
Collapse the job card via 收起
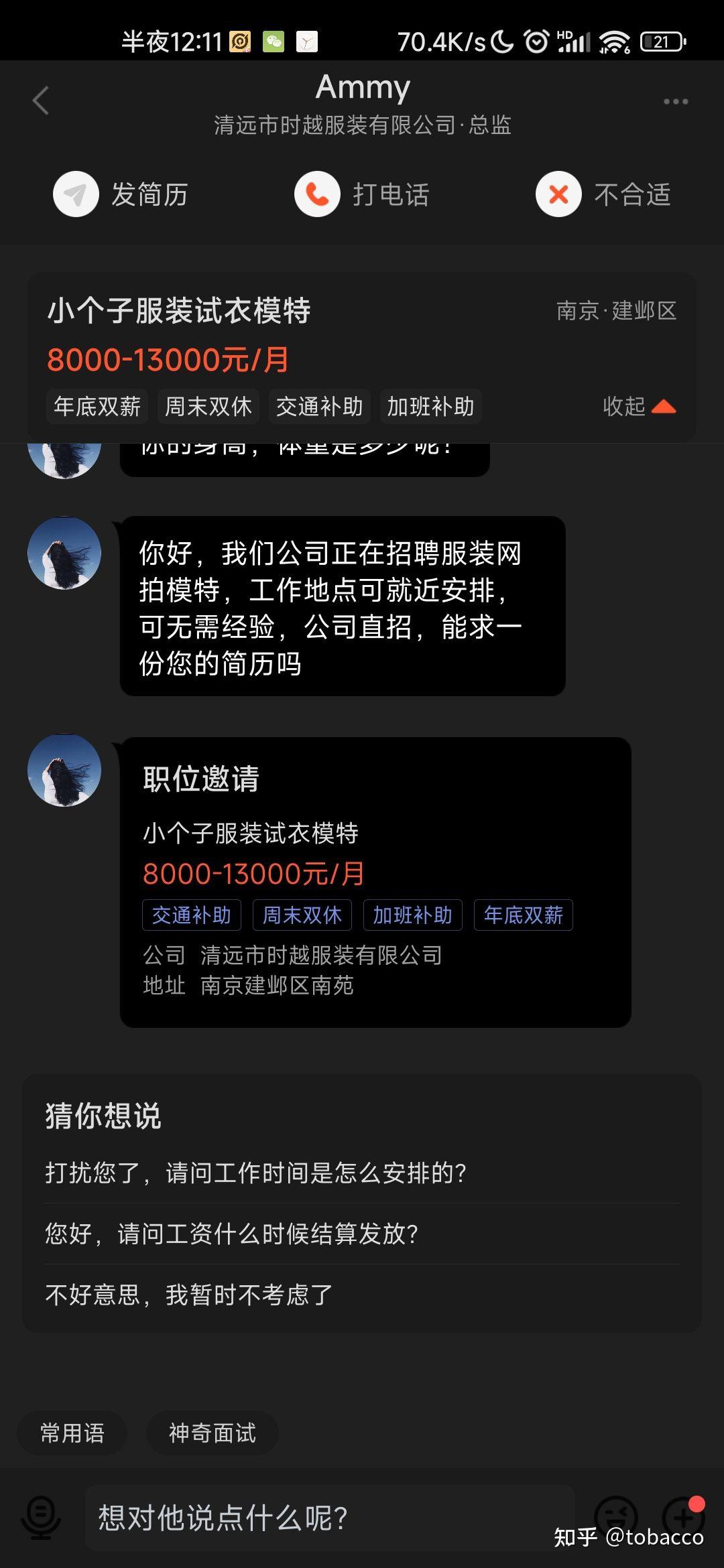pos(638,406)
